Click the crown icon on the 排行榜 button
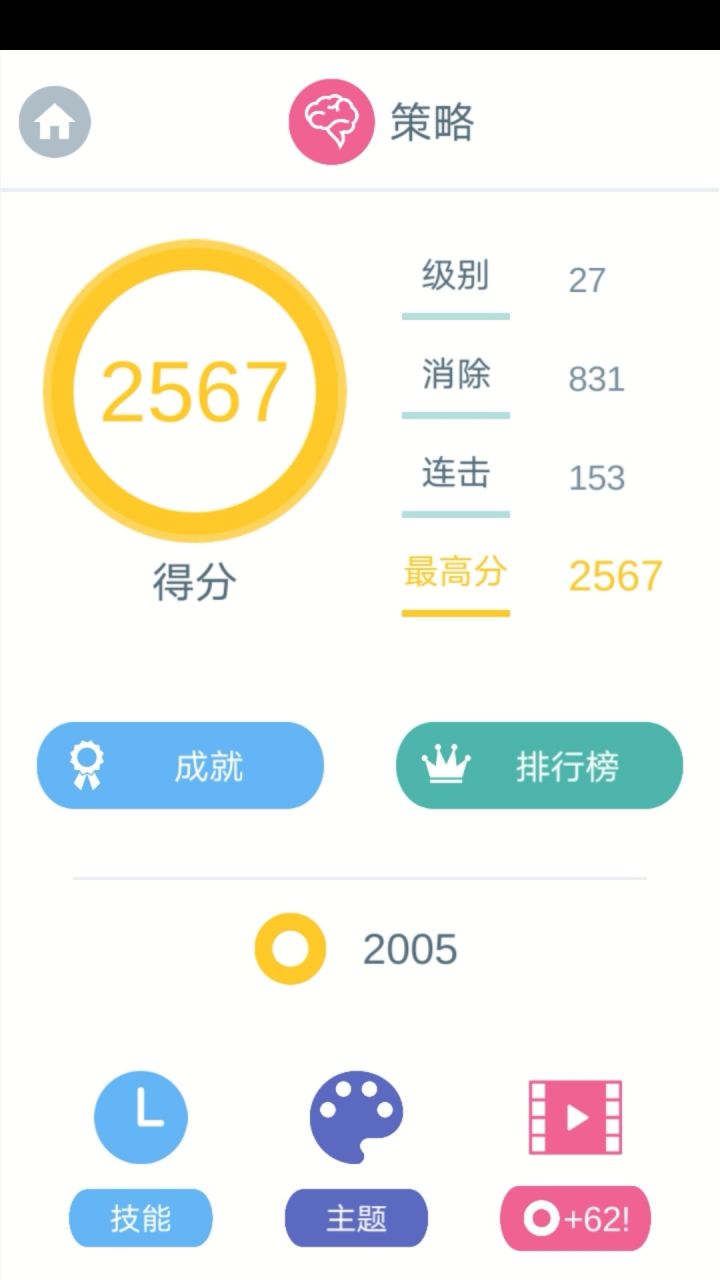Image resolution: width=720 pixels, height=1280 pixels. coord(446,765)
